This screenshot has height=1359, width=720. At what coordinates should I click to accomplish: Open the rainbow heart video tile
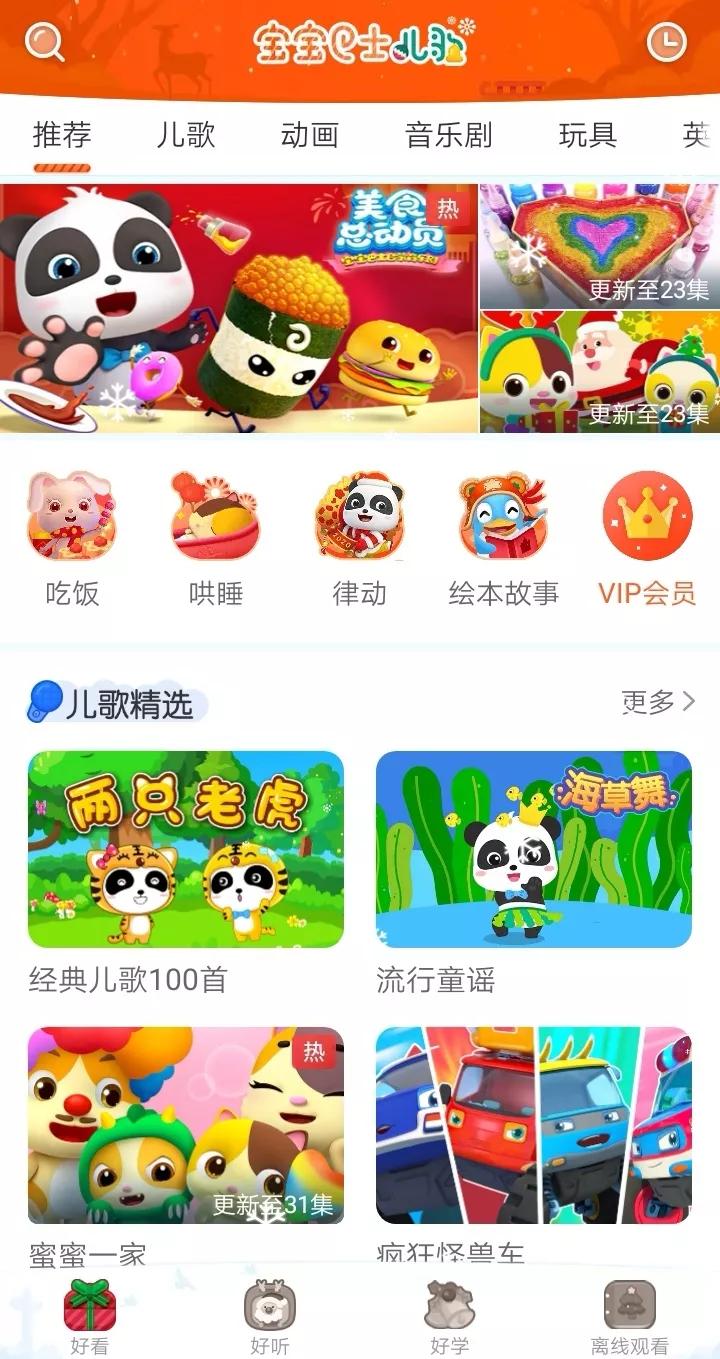[599, 245]
